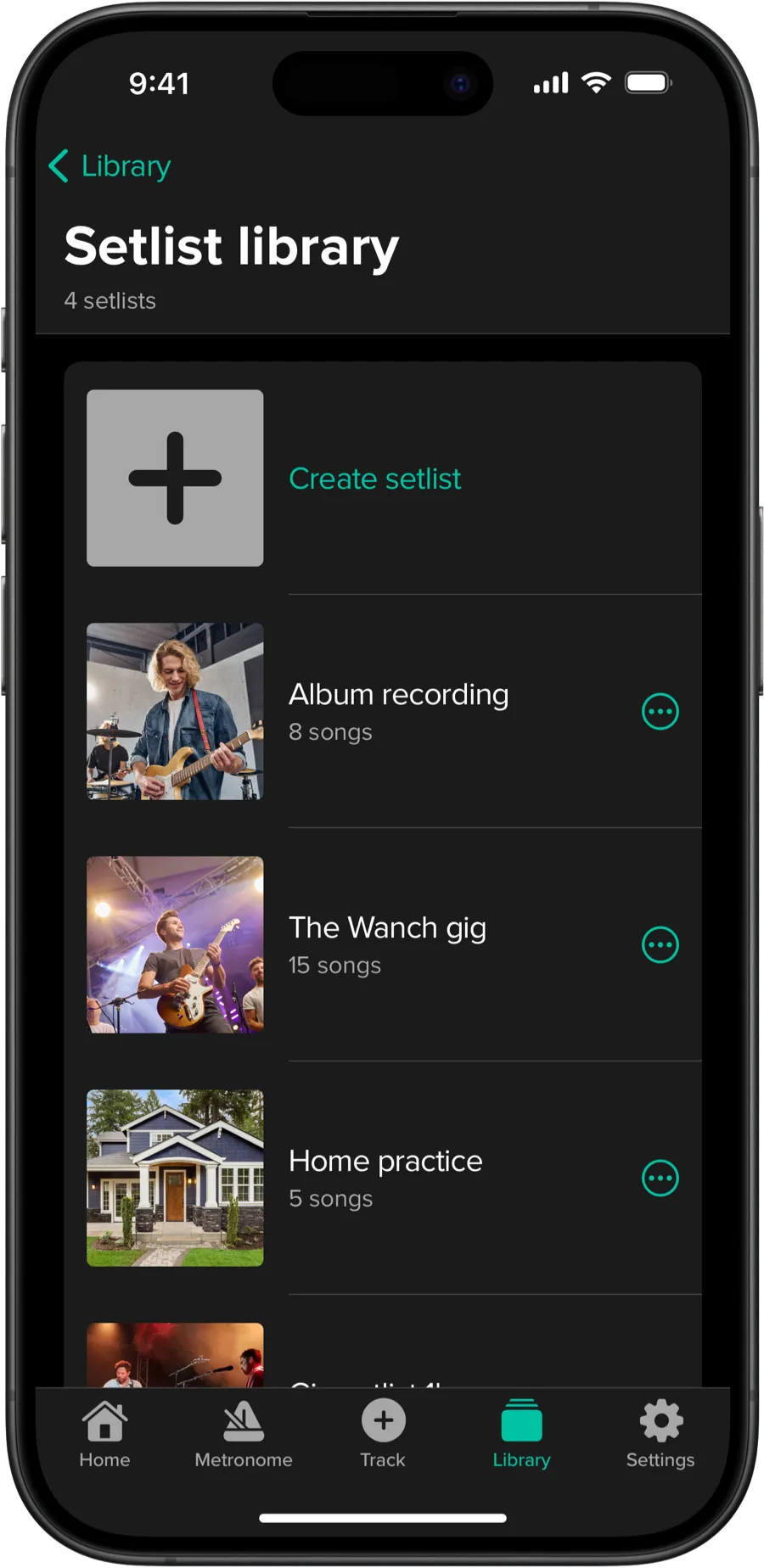
Task: Open more options for Home practice
Action: coord(660,1179)
